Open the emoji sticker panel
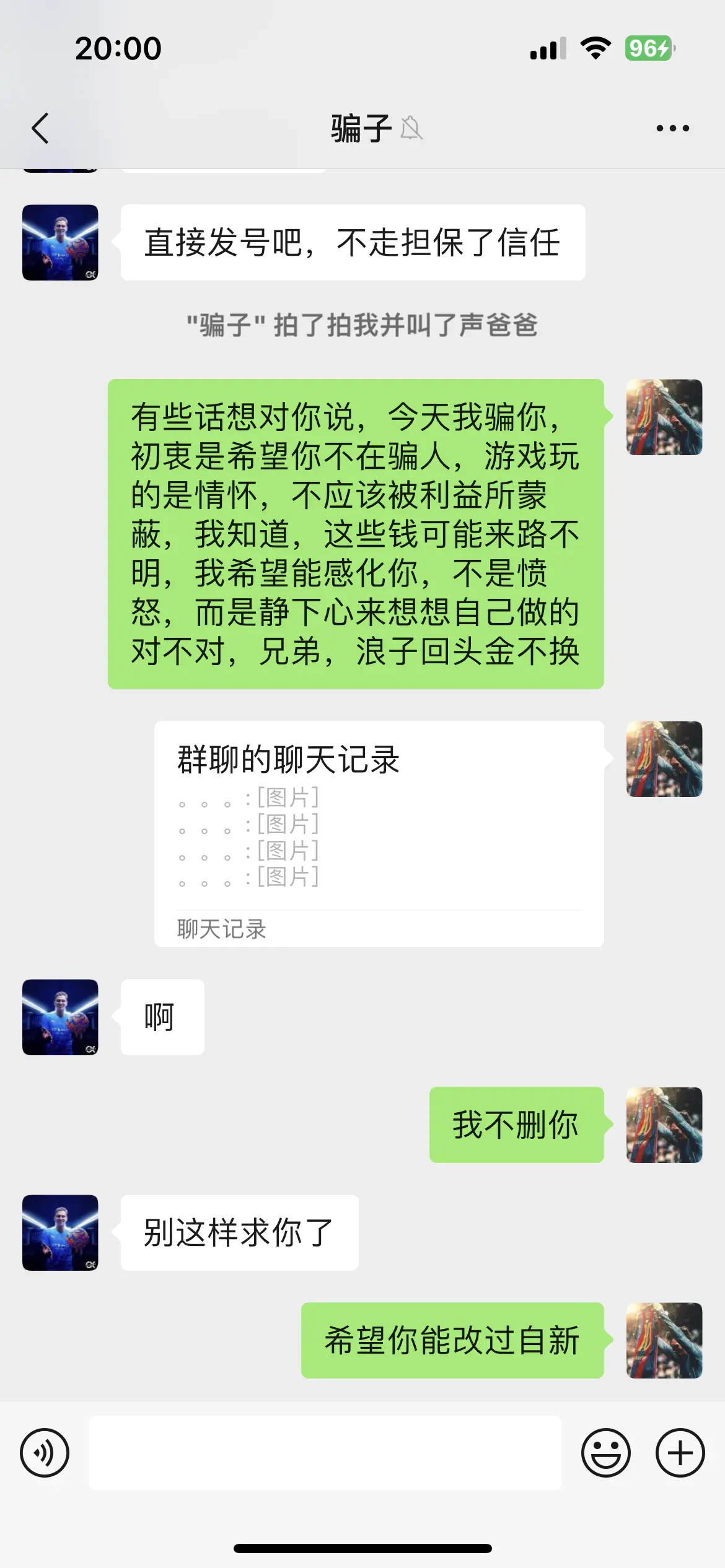Image resolution: width=725 pixels, height=1568 pixels. 605,1452
